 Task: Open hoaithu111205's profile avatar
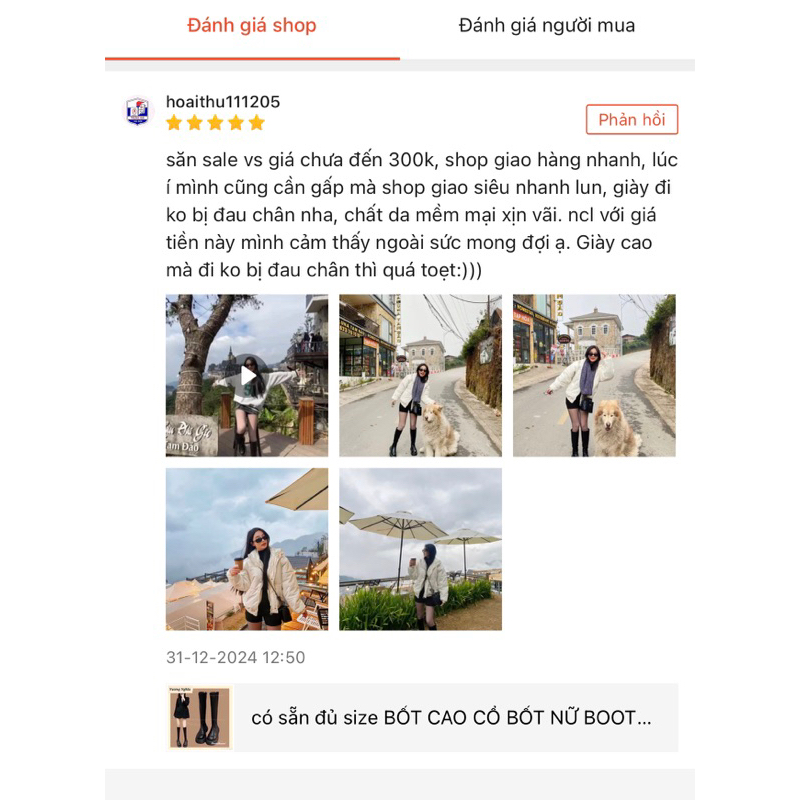(x=137, y=111)
